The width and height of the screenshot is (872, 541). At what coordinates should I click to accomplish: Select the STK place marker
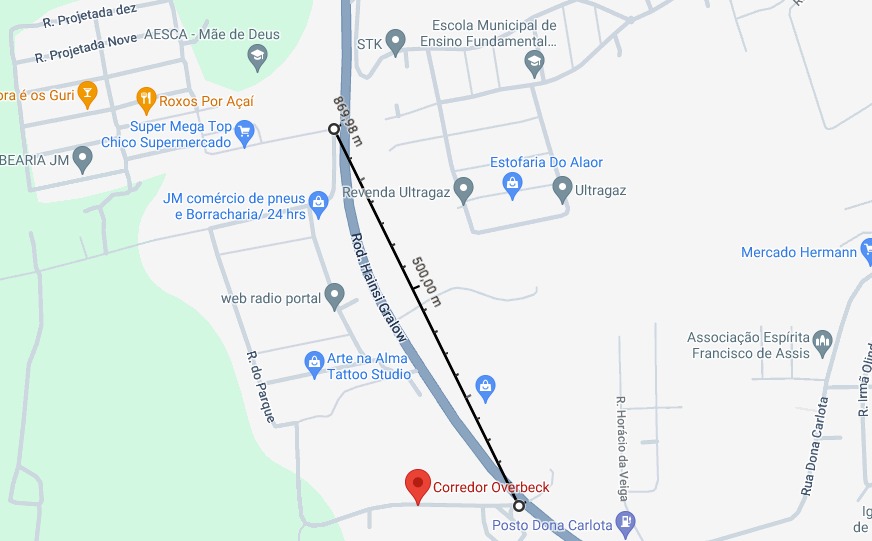(x=396, y=43)
